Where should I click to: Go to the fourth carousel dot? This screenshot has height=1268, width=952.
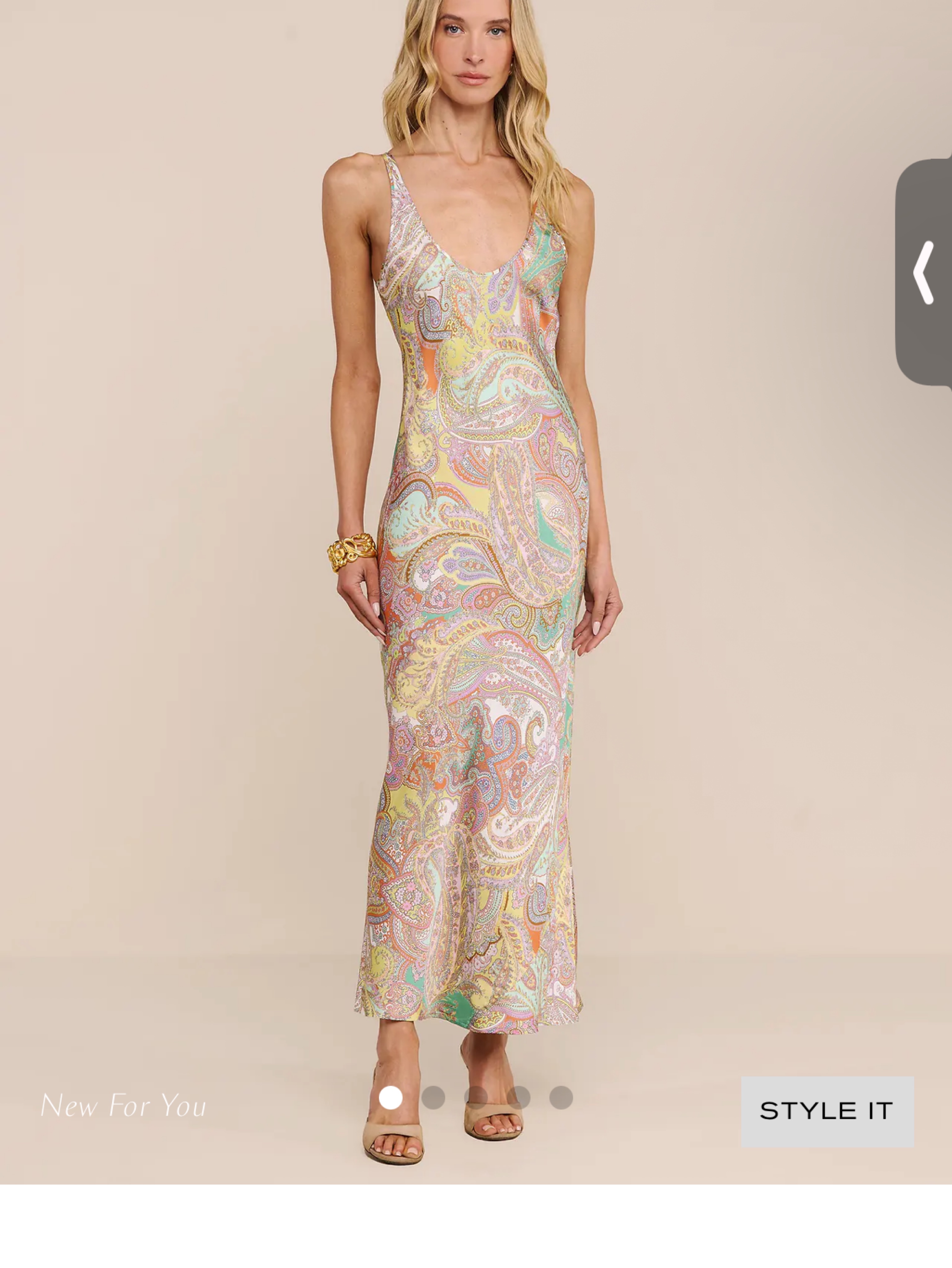click(x=518, y=1097)
